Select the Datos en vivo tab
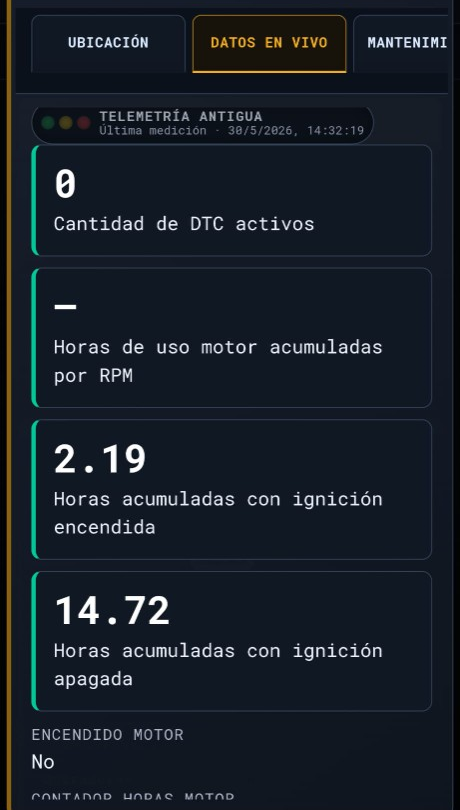The image size is (460, 810). click(x=269, y=43)
